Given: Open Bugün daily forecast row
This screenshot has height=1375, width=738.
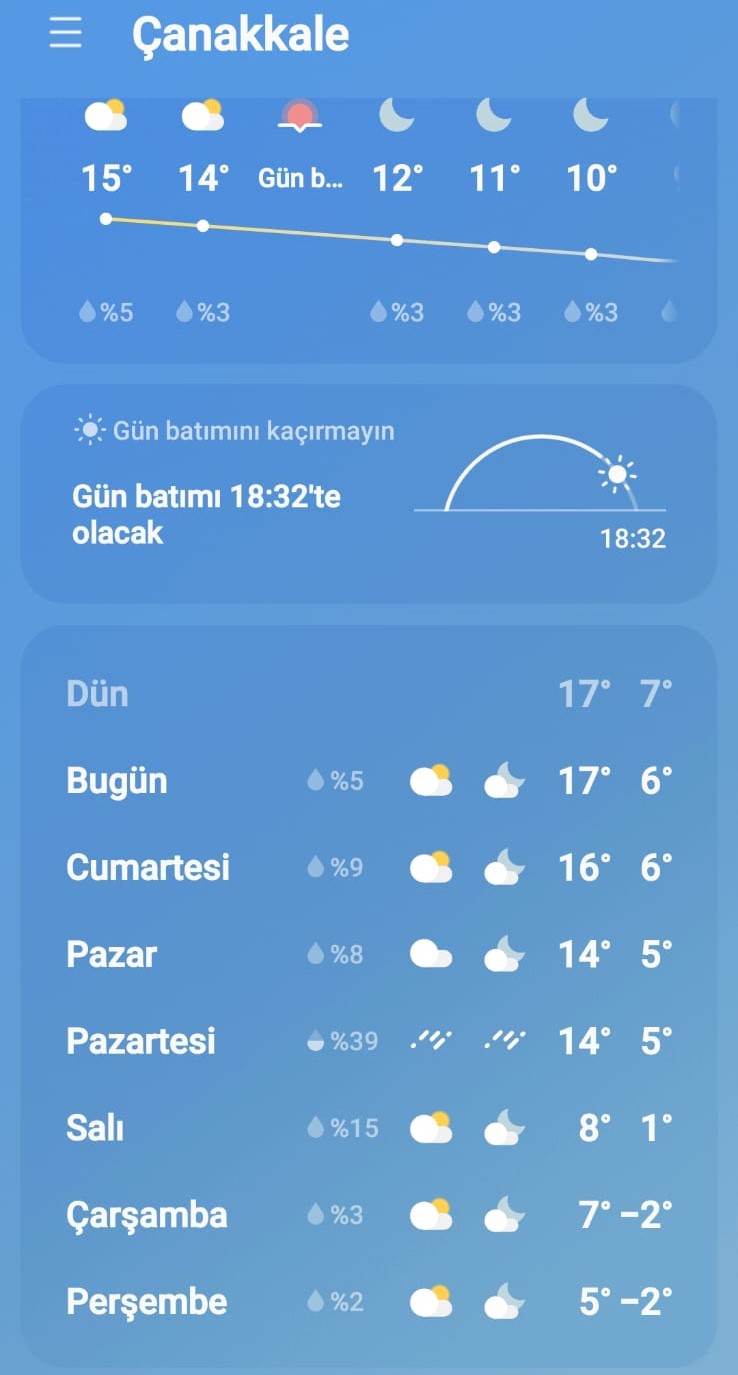Looking at the screenshot, I should pos(369,781).
